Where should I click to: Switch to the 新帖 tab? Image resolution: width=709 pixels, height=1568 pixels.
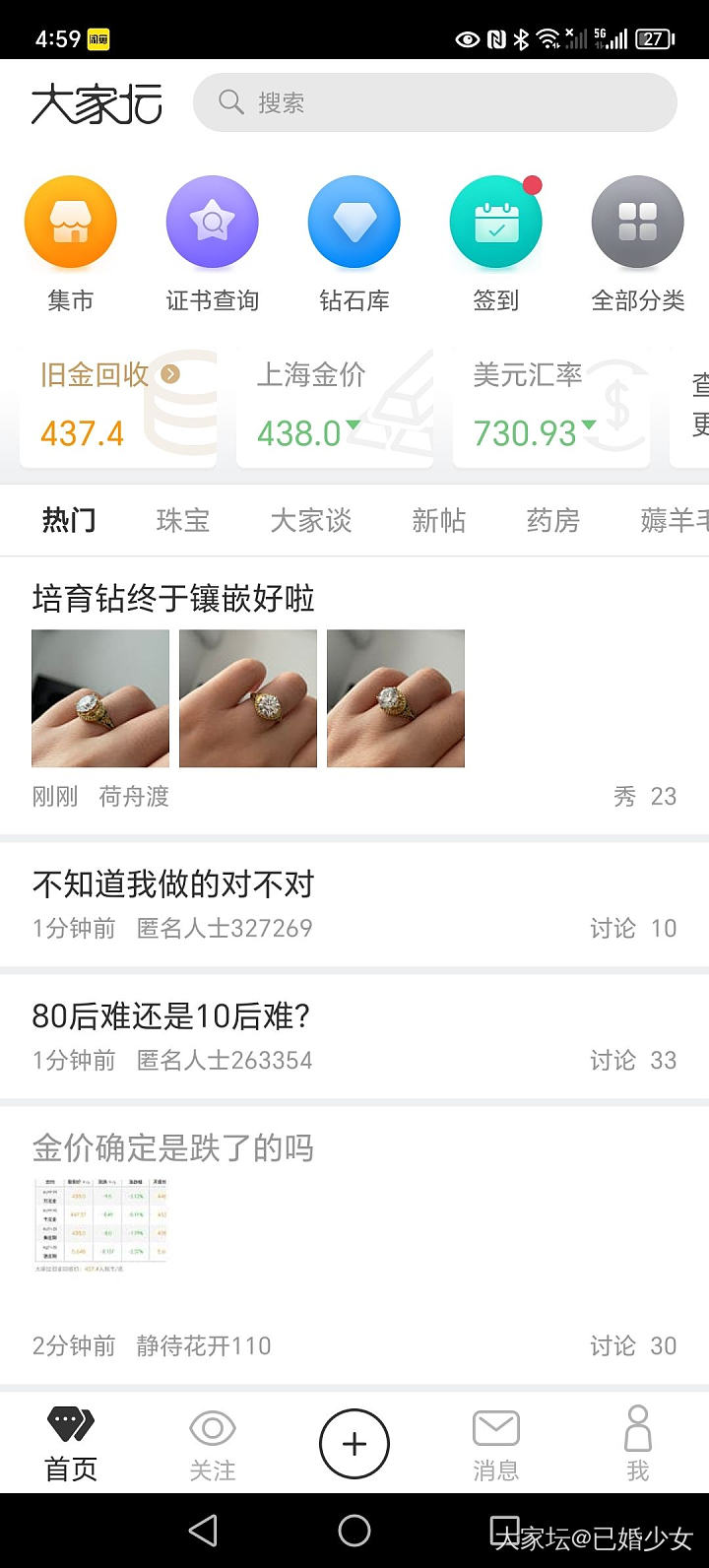coord(439,520)
